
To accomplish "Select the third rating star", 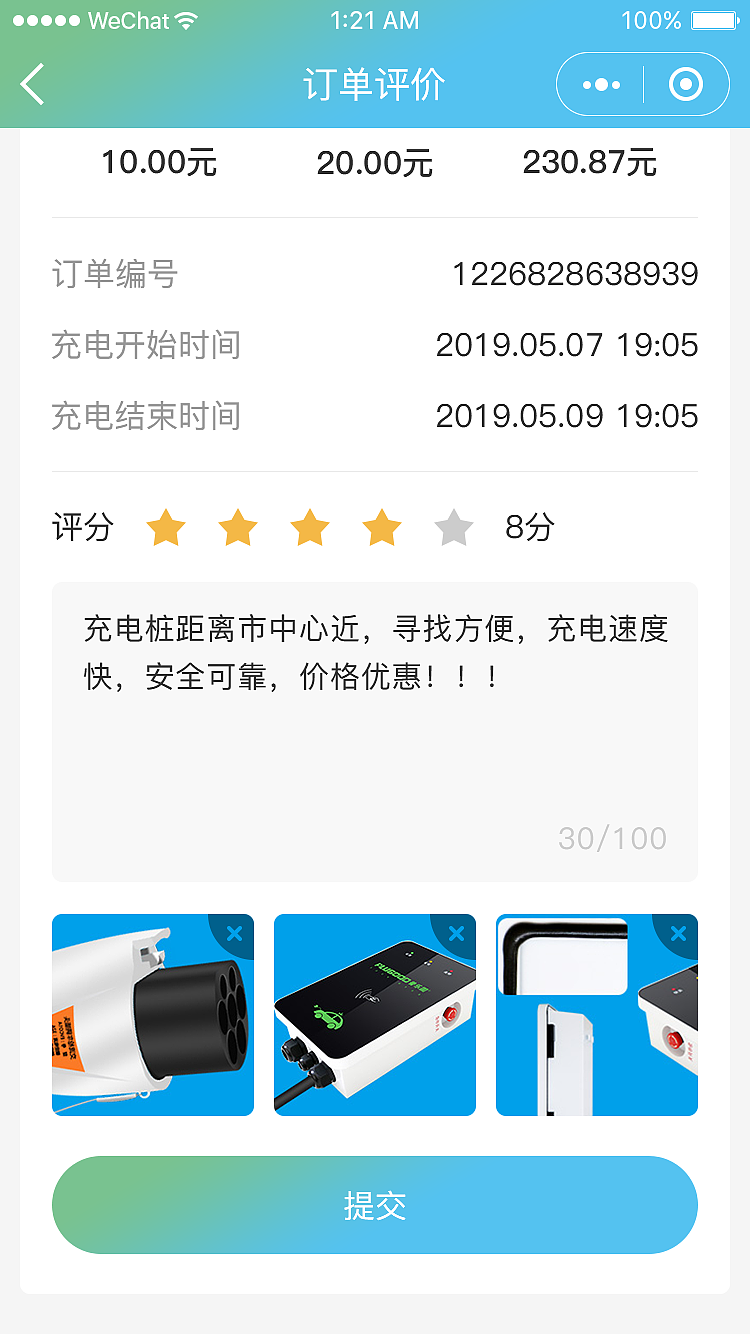I will click(310, 527).
